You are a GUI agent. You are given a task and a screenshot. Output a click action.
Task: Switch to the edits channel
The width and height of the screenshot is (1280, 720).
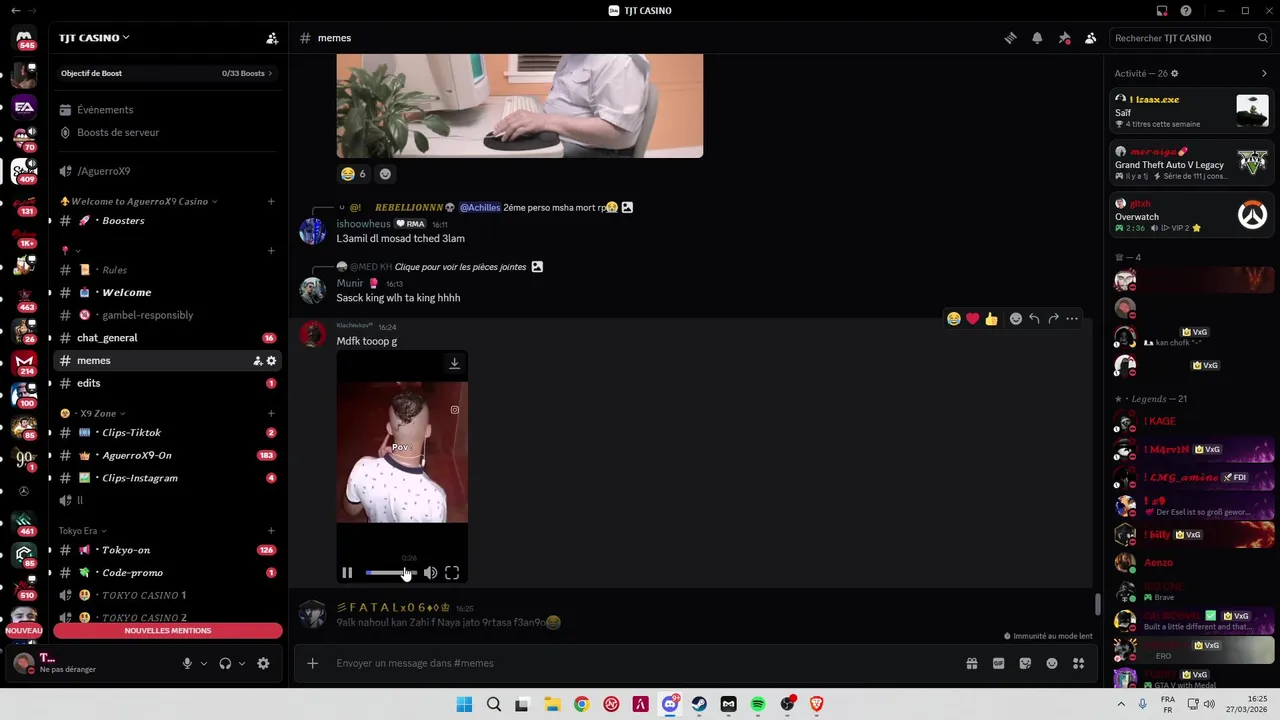tap(89, 383)
